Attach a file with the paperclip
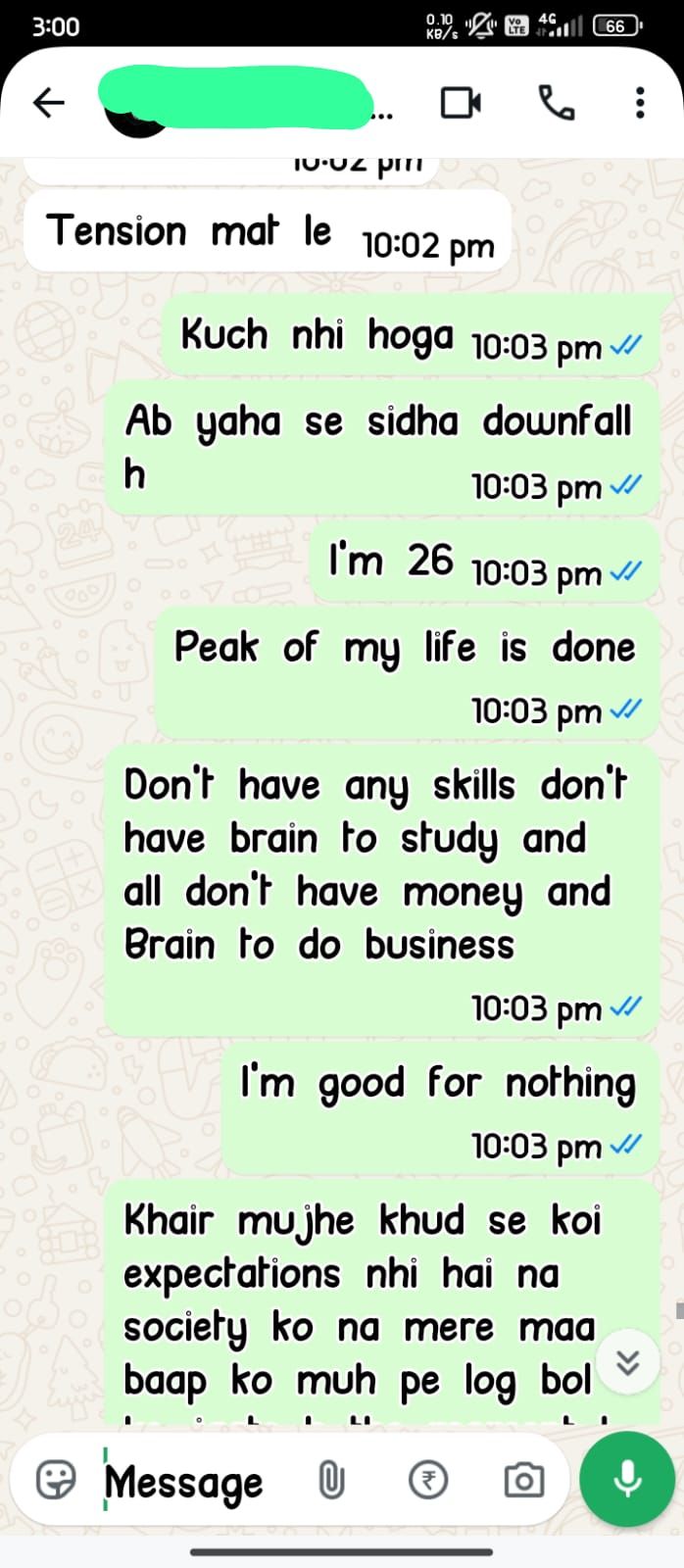 (331, 1480)
